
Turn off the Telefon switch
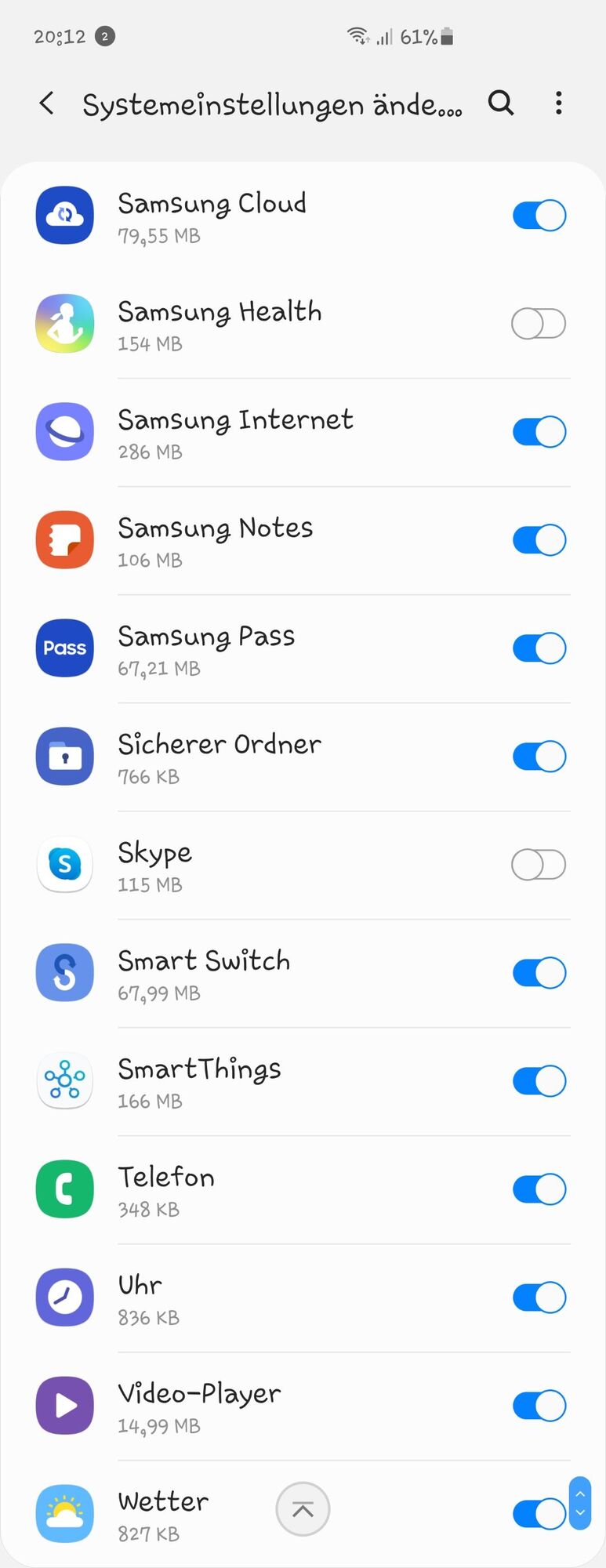pos(539,1189)
